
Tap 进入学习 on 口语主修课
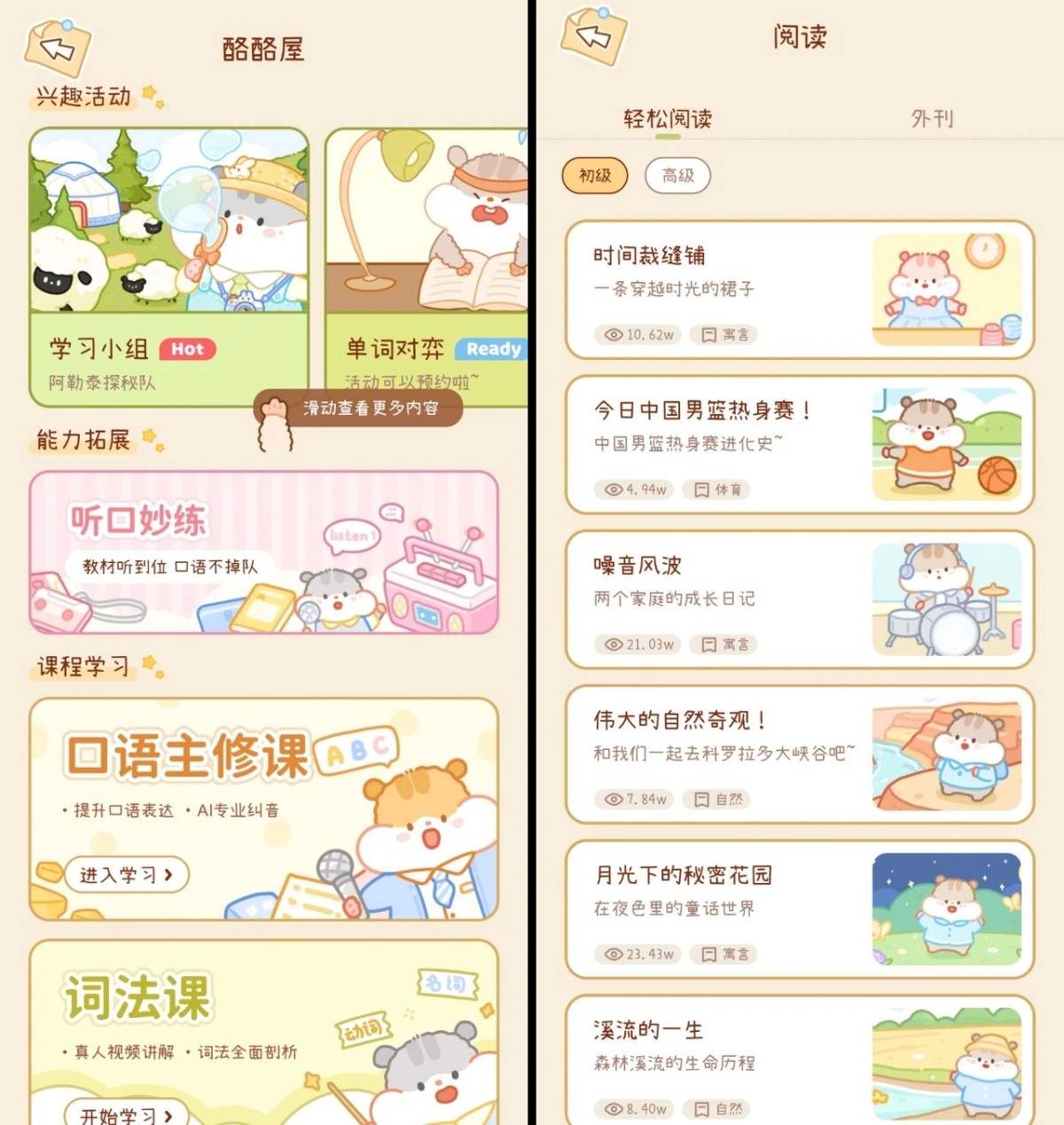click(126, 875)
